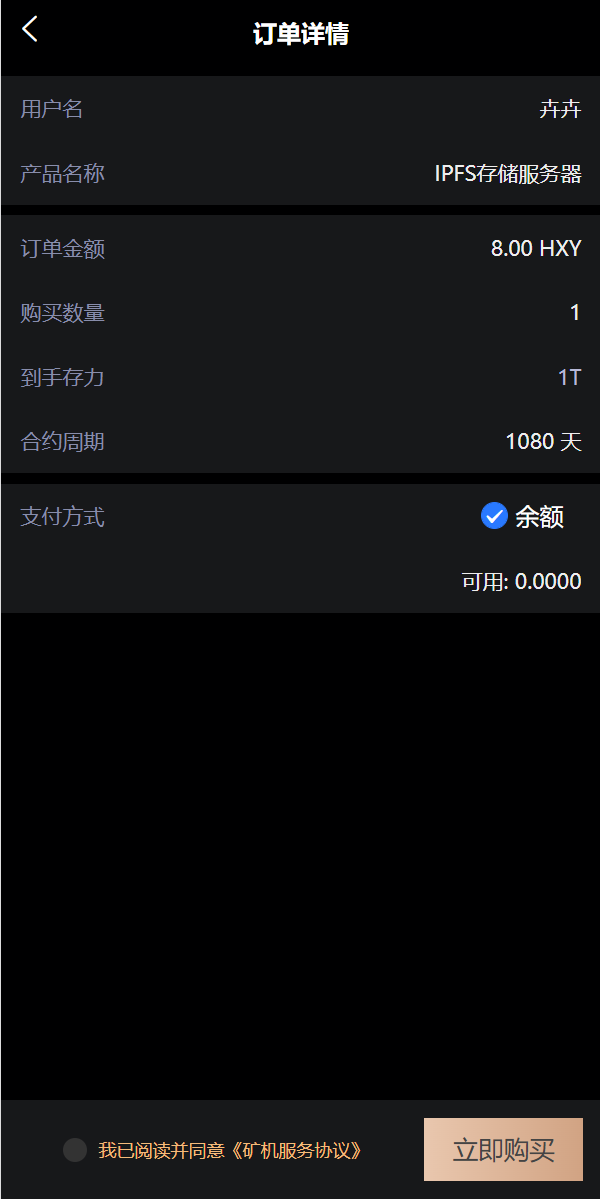
Task: Go back using the top-left arrow
Action: 30,29
